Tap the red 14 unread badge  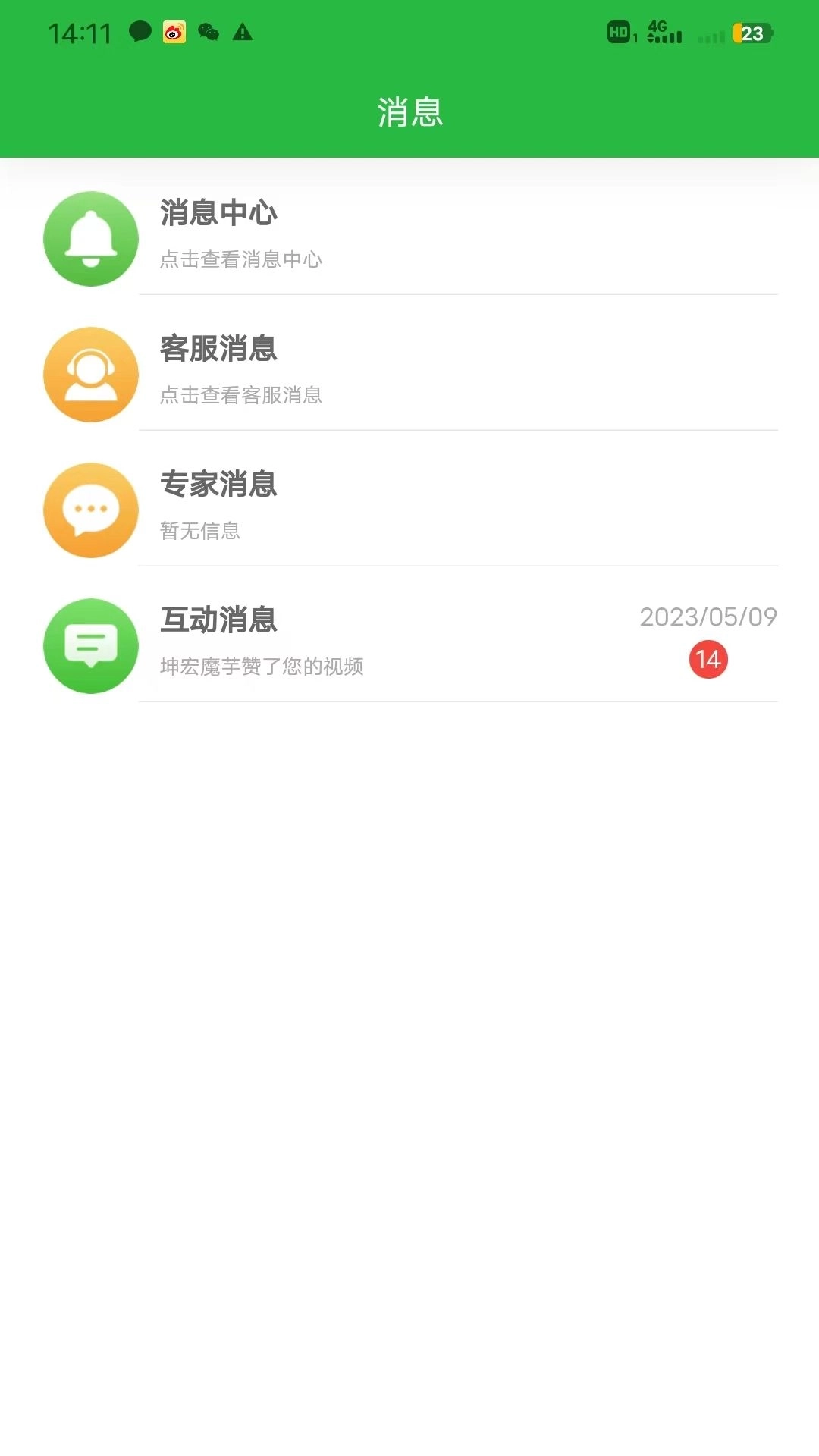tap(708, 659)
